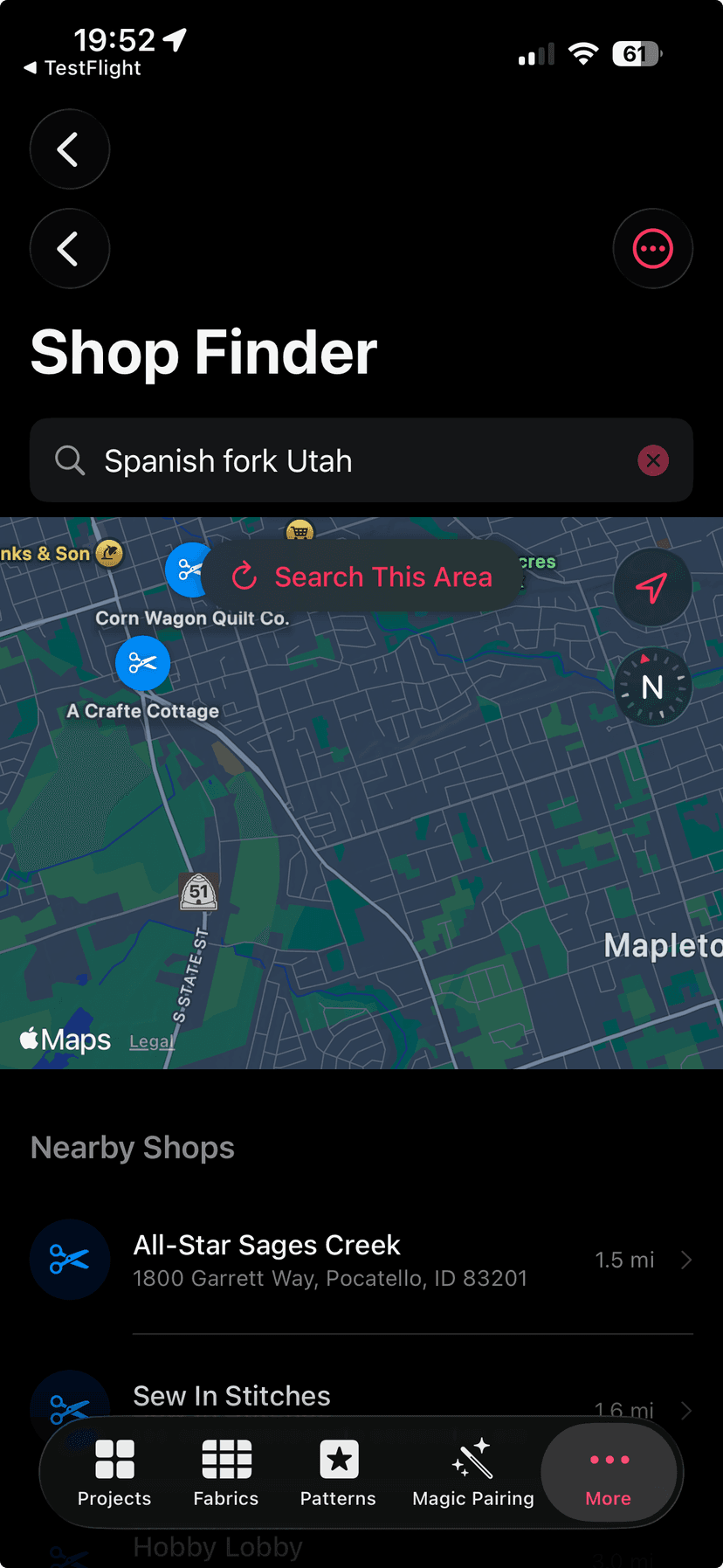Tap the lower back arrow above Shop Finder
Screen dimensions: 723x1568
click(x=69, y=249)
